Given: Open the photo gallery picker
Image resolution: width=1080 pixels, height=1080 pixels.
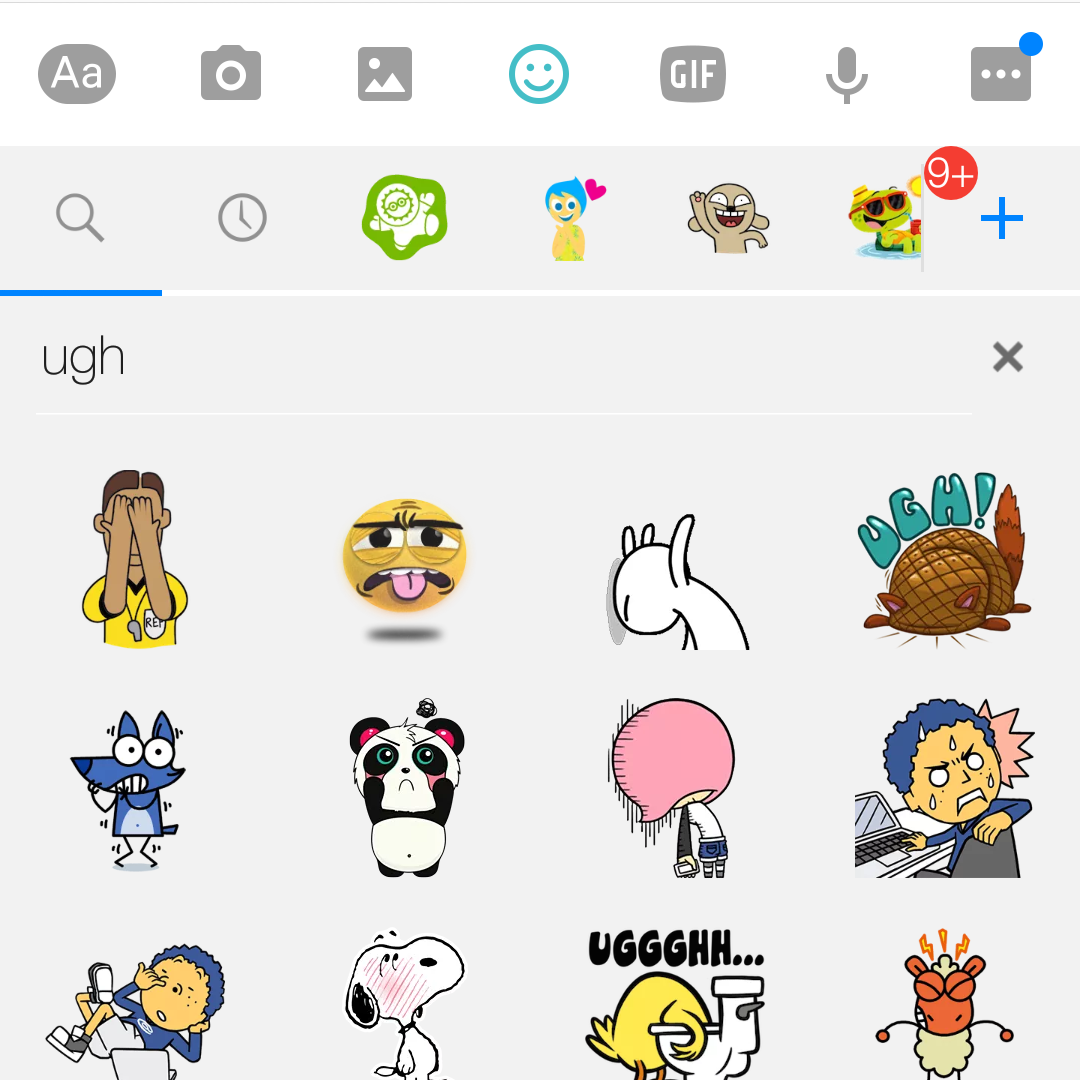Looking at the screenshot, I should tap(385, 75).
